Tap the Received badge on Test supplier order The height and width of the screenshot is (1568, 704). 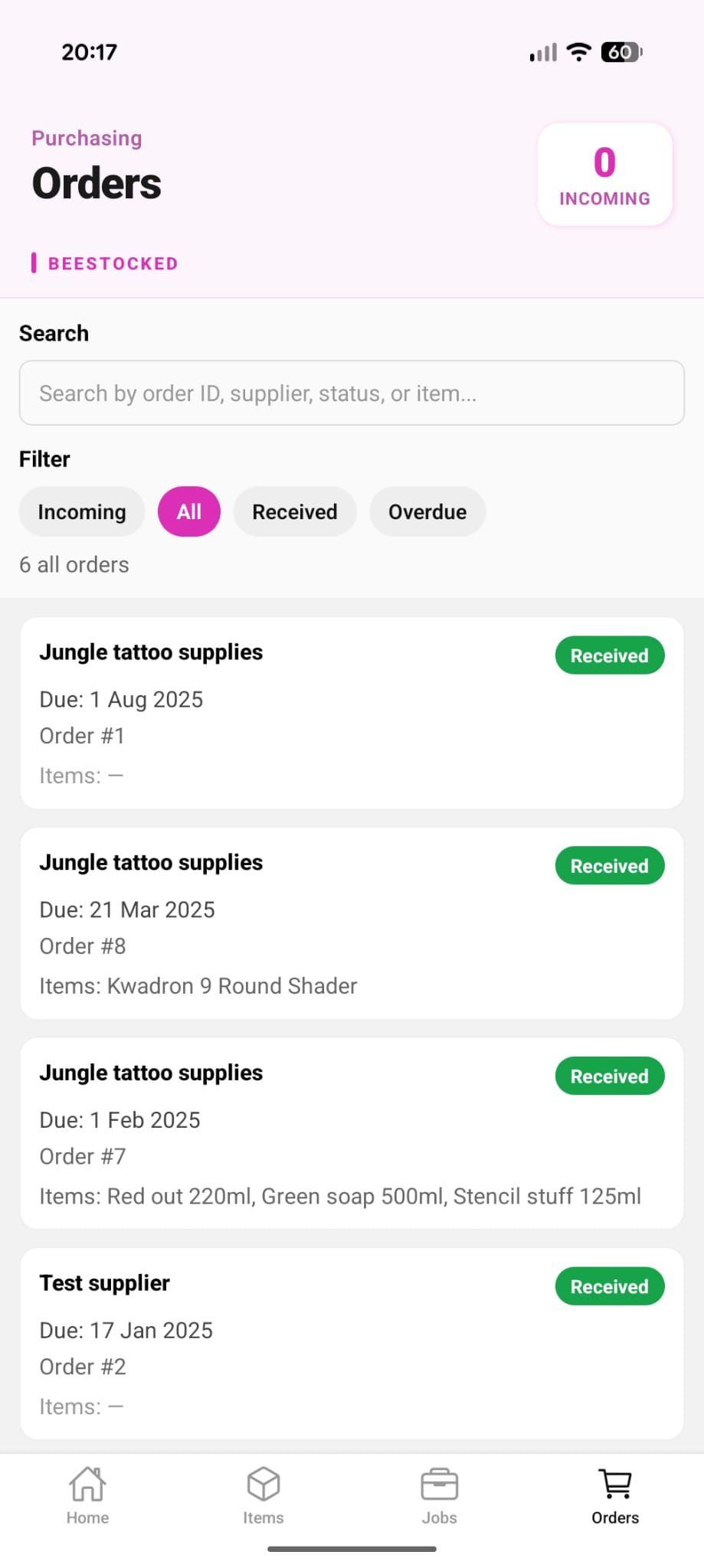click(608, 1286)
